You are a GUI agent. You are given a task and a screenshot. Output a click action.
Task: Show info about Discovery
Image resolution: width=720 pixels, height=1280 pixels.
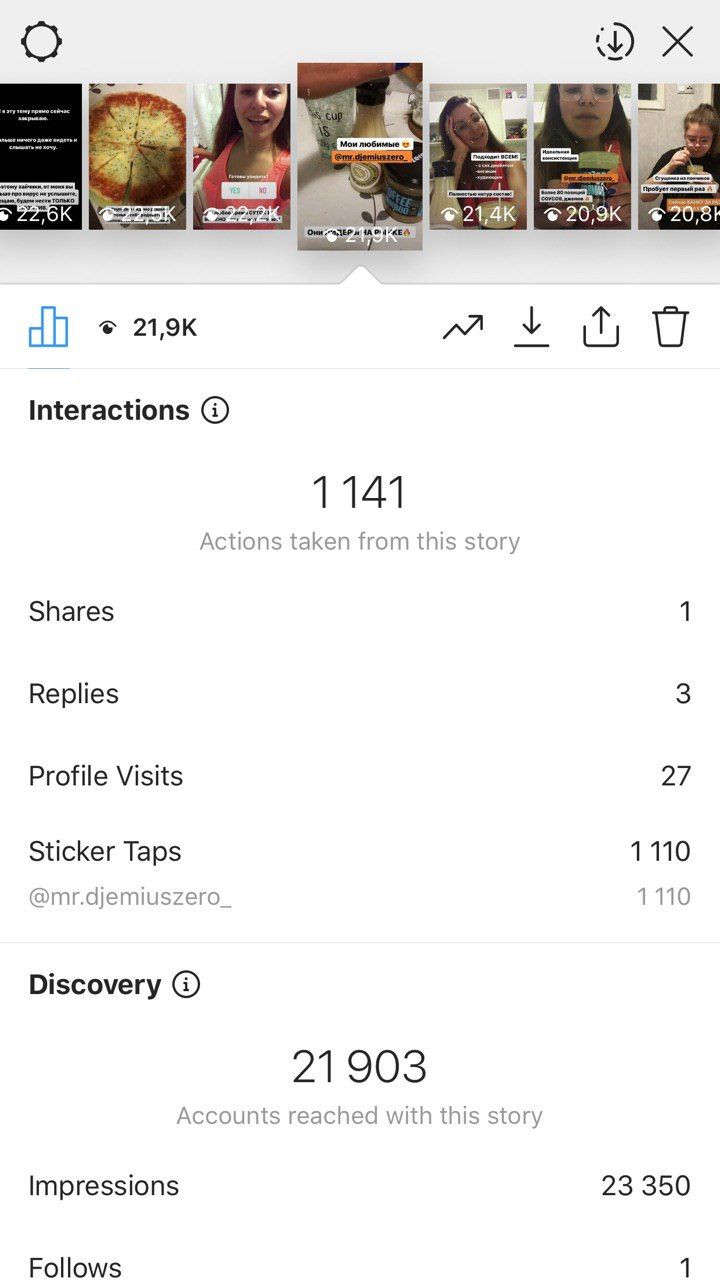click(x=186, y=984)
